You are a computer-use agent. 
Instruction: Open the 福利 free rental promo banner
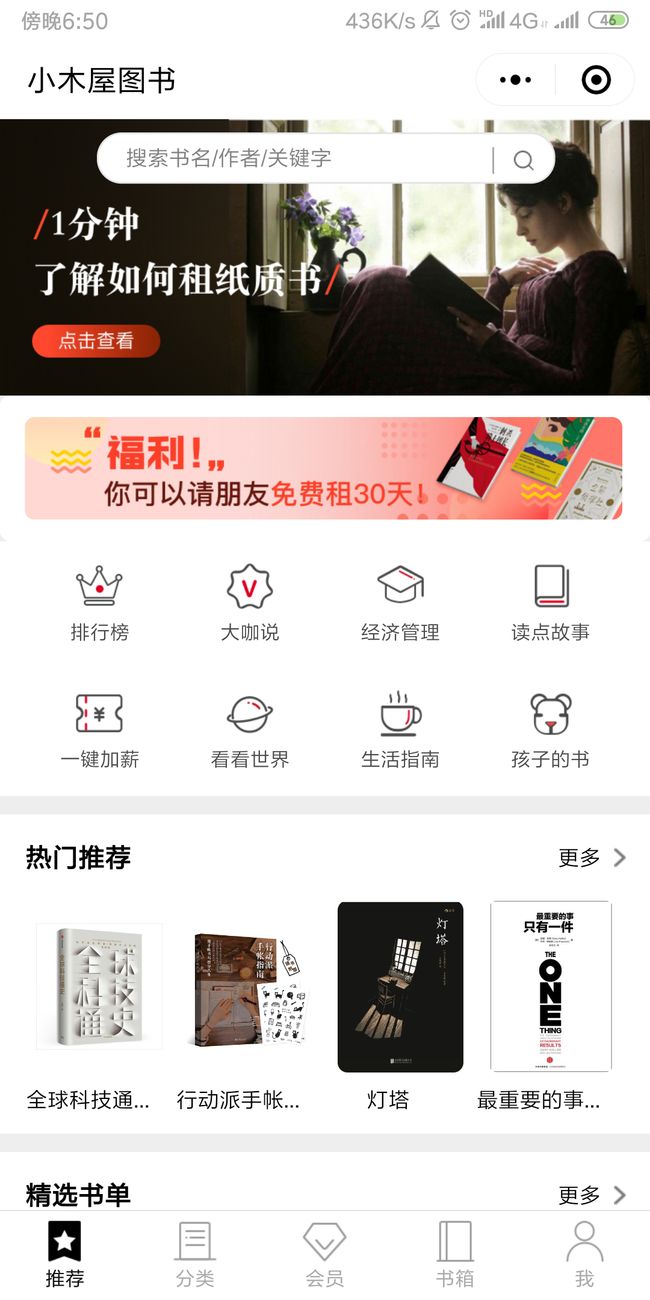pyautogui.click(x=324, y=468)
